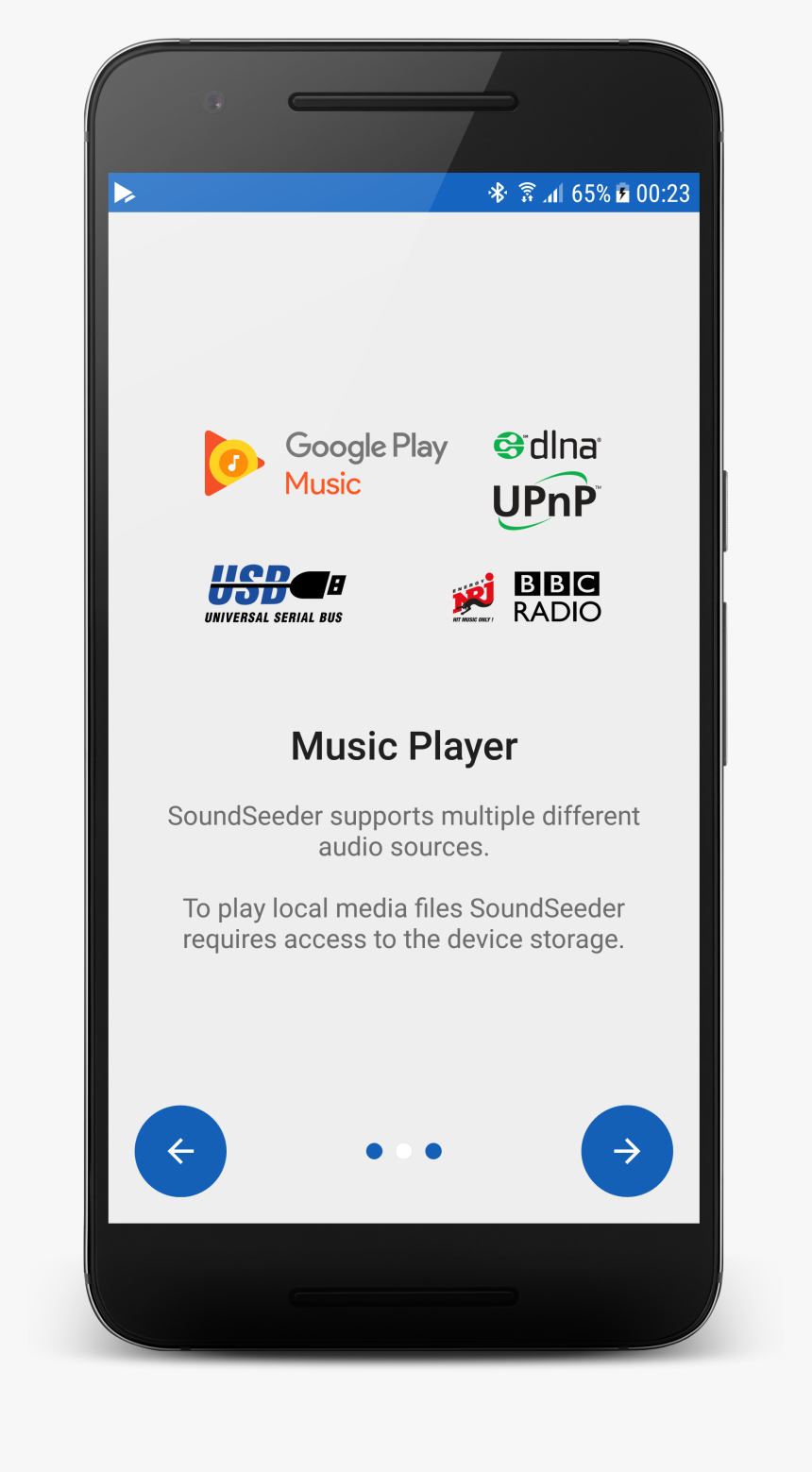Viewport: 812px width, 1472px height.
Task: Select the DLNA source icon
Action: pos(546,444)
